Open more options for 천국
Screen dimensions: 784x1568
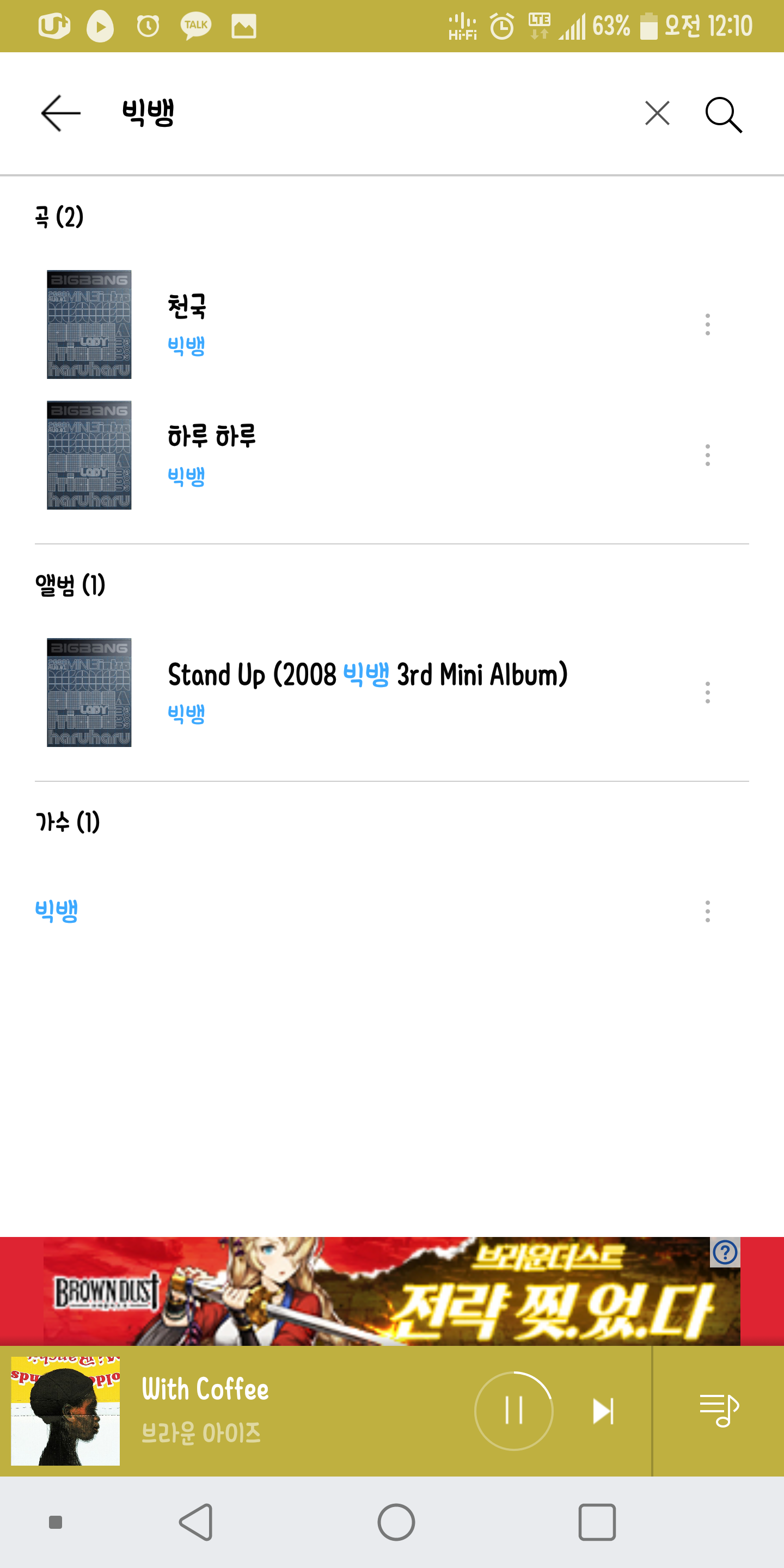707,324
